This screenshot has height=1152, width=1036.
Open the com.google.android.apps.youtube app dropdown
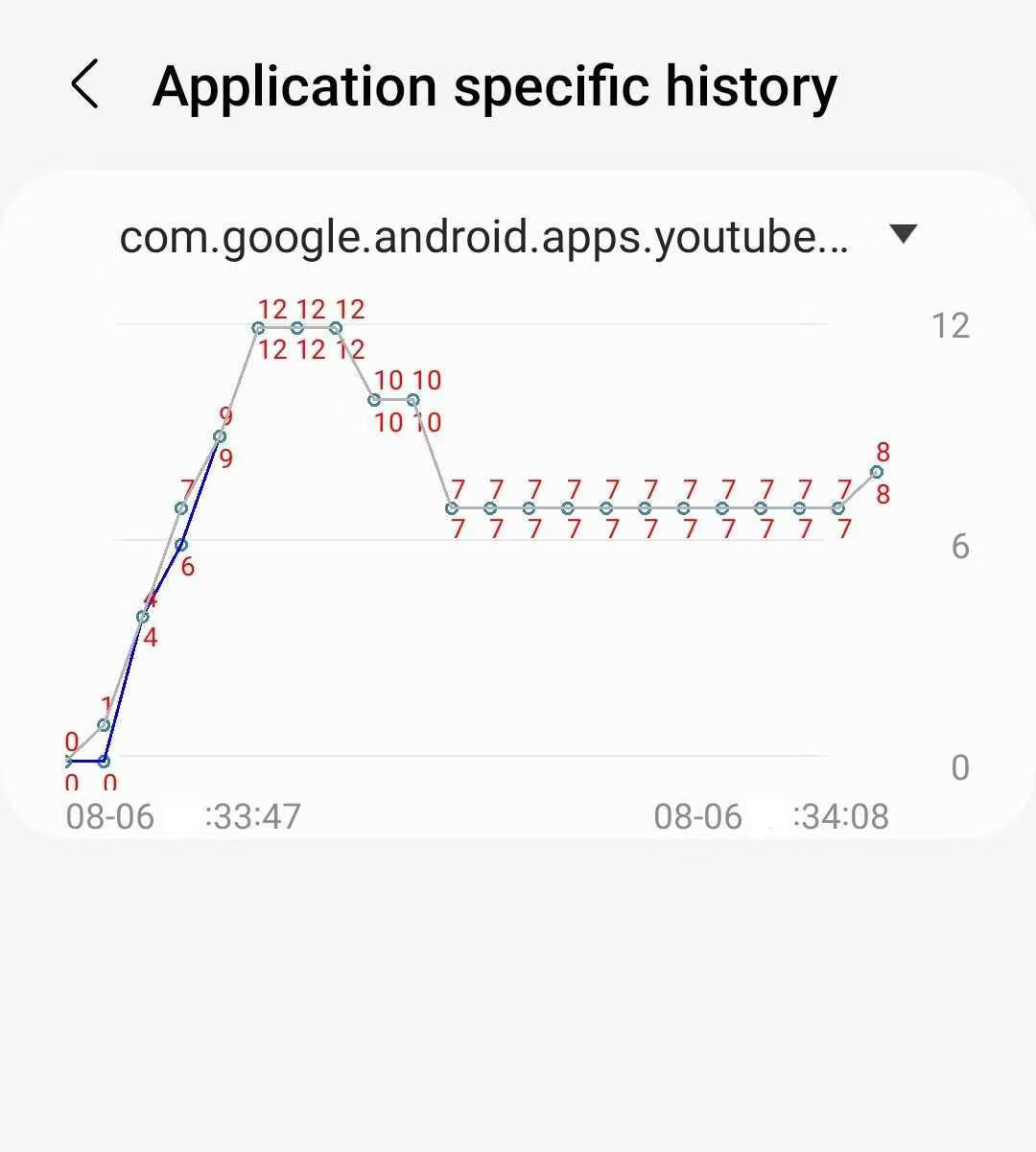point(903,233)
